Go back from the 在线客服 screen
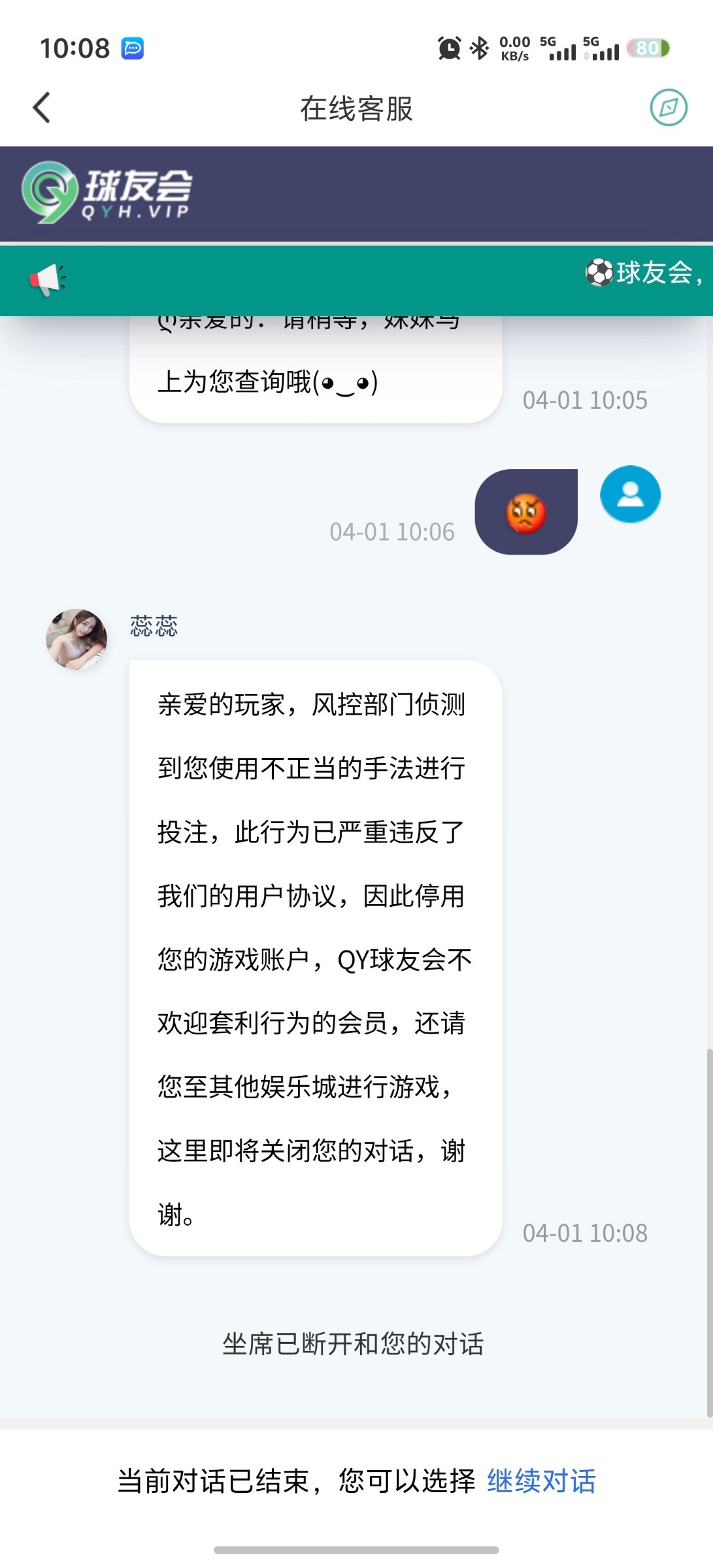 (x=42, y=108)
